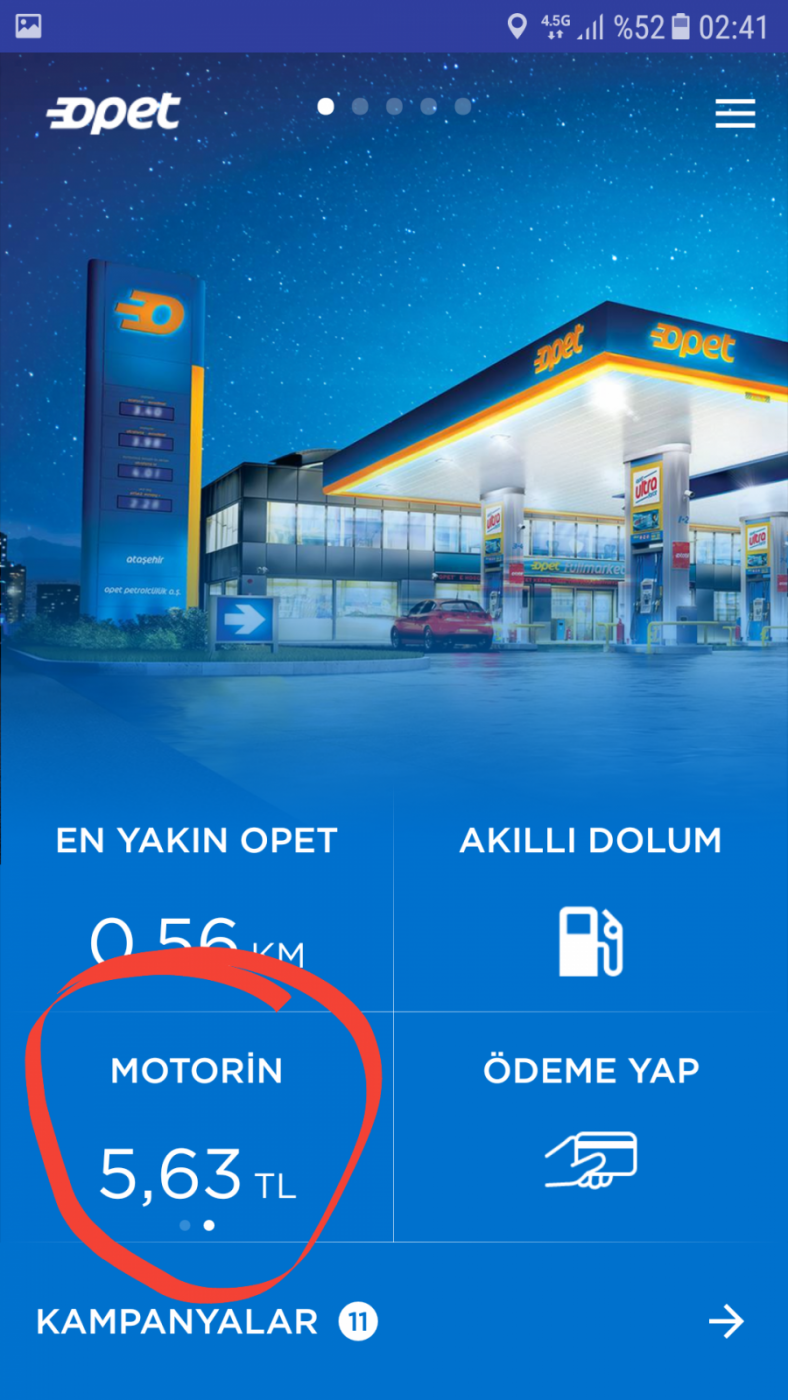This screenshot has height=1400, width=788.
Task: Open the En Yakın Opet tile
Action: (197, 900)
